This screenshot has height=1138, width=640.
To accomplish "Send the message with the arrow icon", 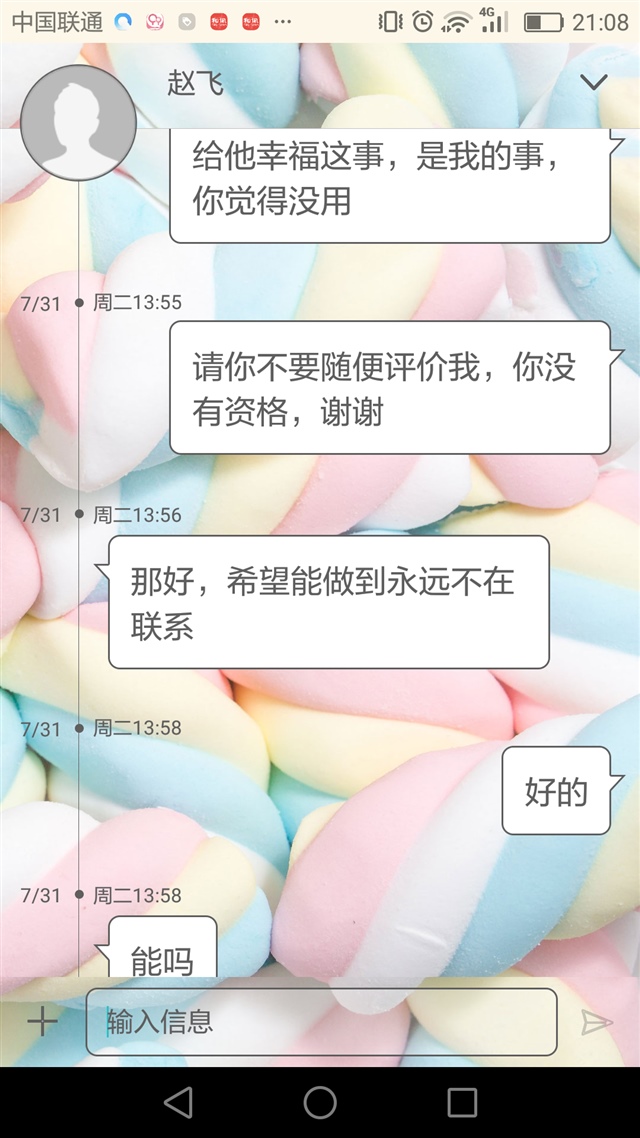I will pyautogui.click(x=596, y=1022).
